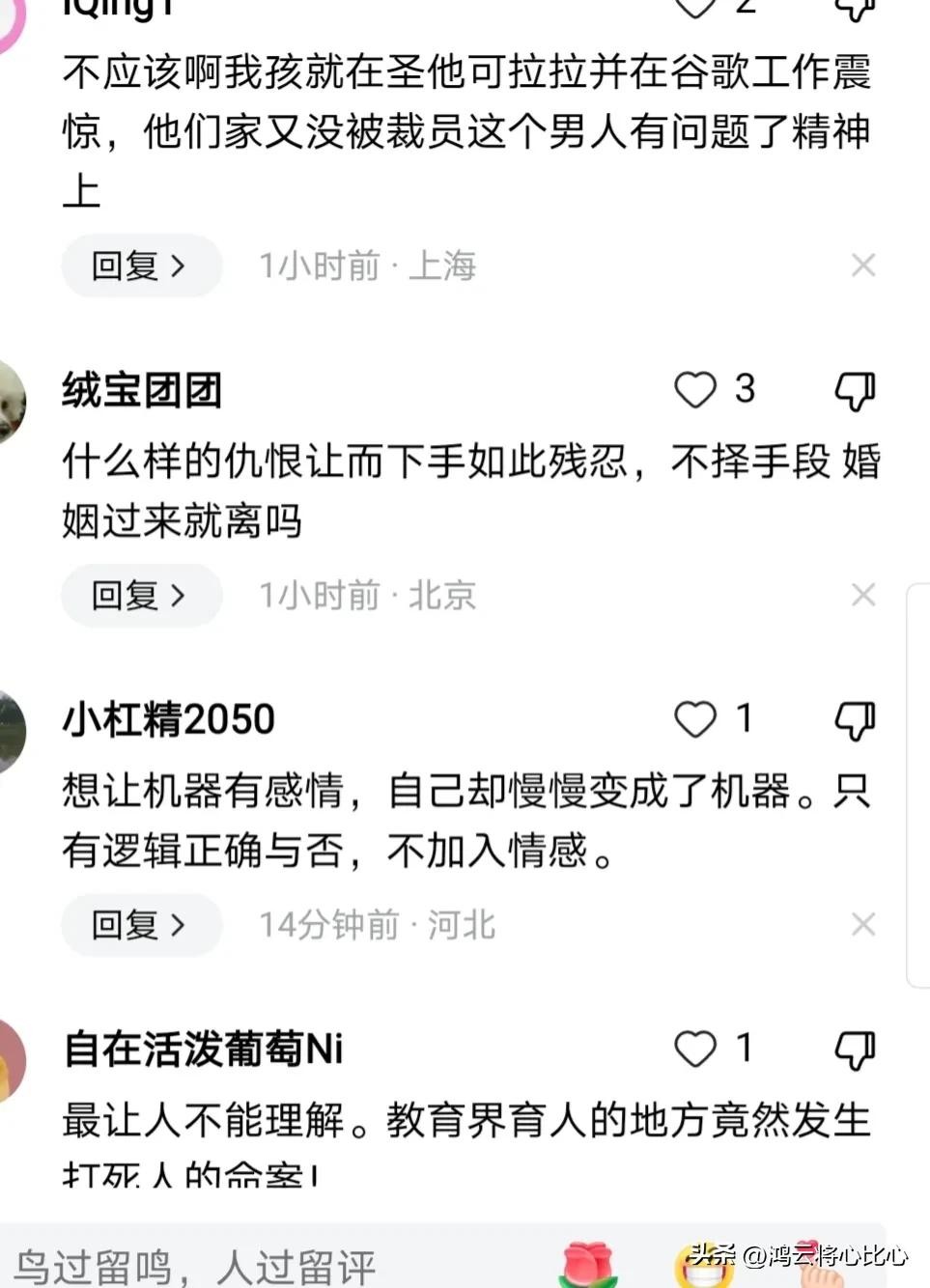Open 绒宝团团's profile name
Image resolution: width=930 pixels, height=1288 pixels.
coord(142,391)
